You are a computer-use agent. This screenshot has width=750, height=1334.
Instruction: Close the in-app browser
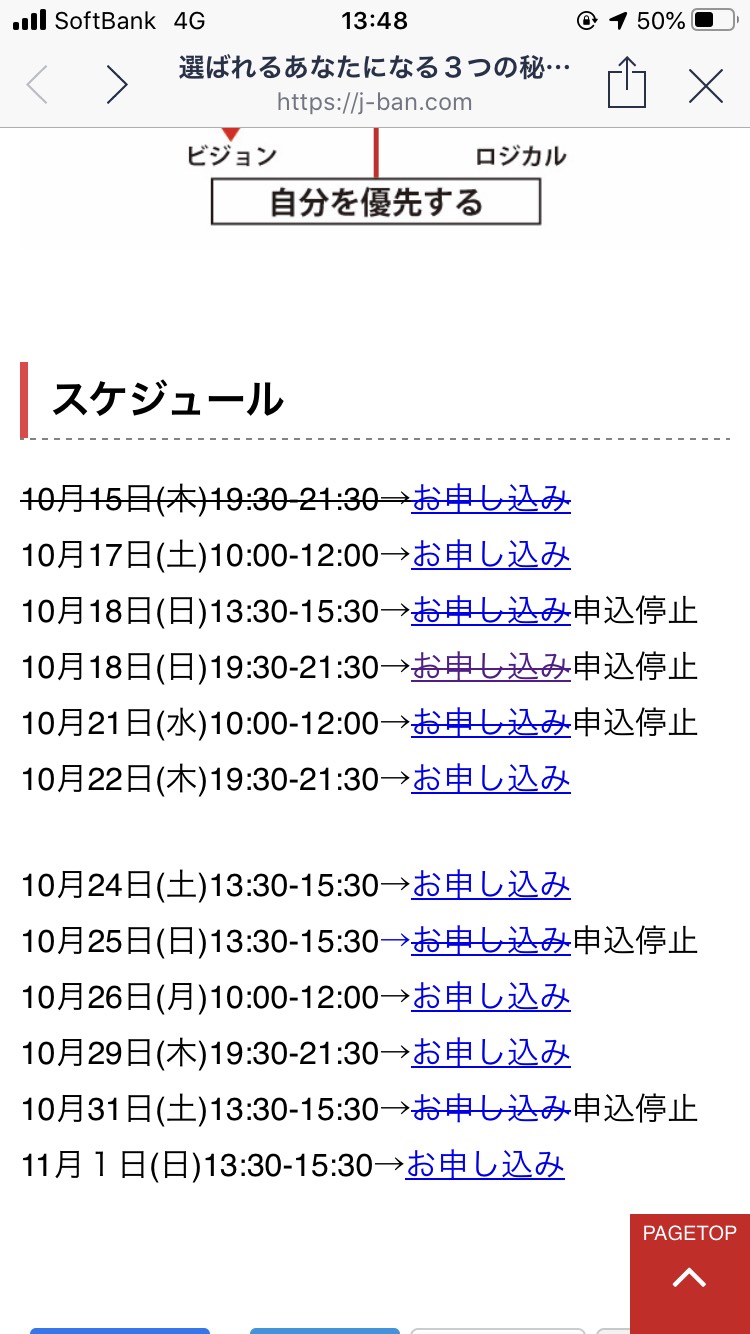pyautogui.click(x=706, y=86)
